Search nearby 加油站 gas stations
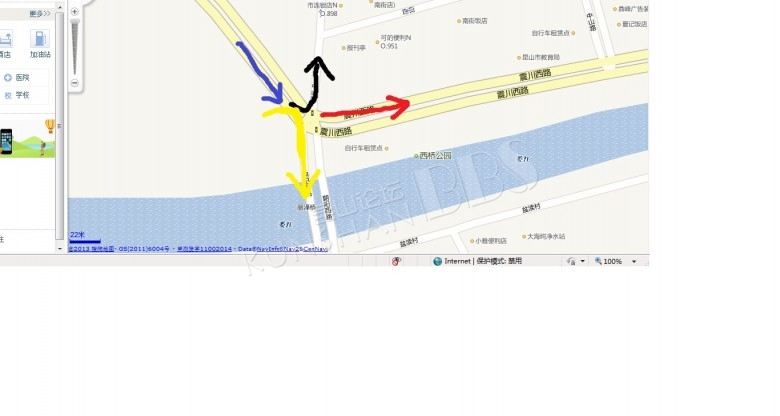This screenshot has height=416, width=780. [39, 44]
